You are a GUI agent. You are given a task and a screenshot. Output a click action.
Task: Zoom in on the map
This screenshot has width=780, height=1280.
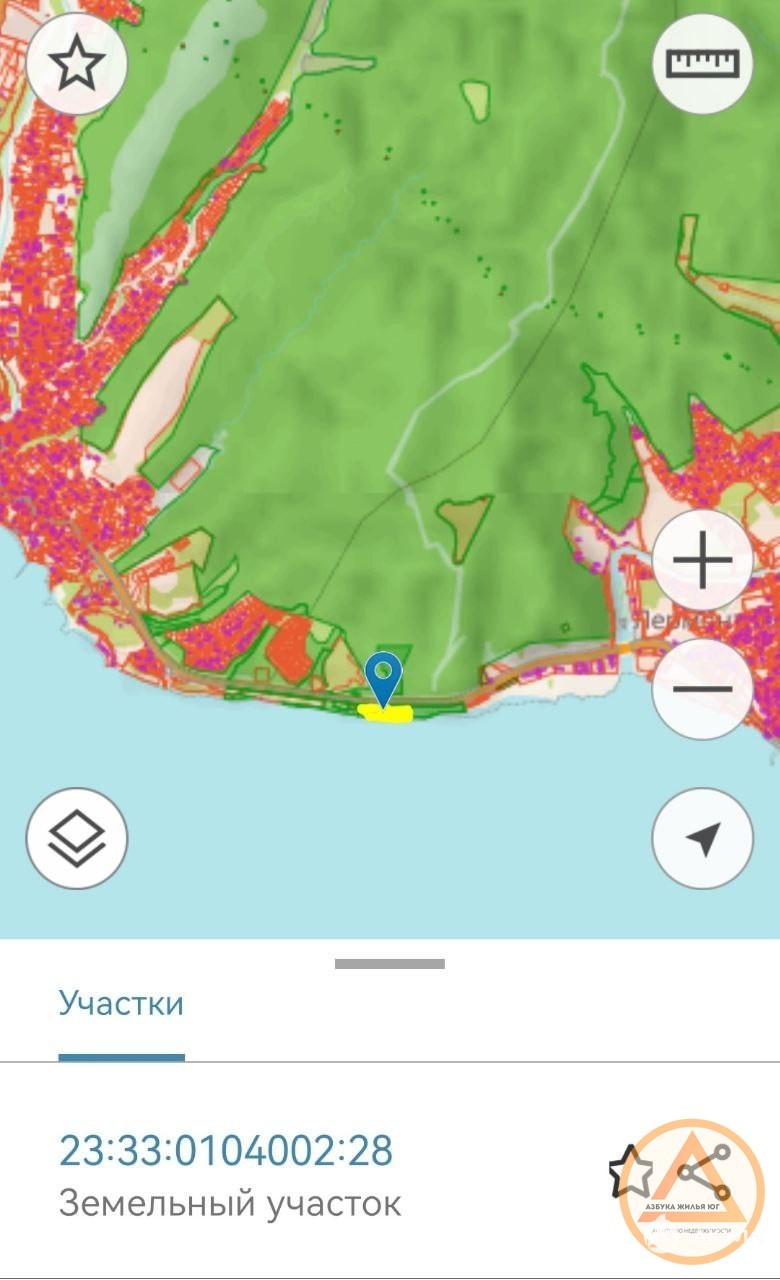click(702, 560)
